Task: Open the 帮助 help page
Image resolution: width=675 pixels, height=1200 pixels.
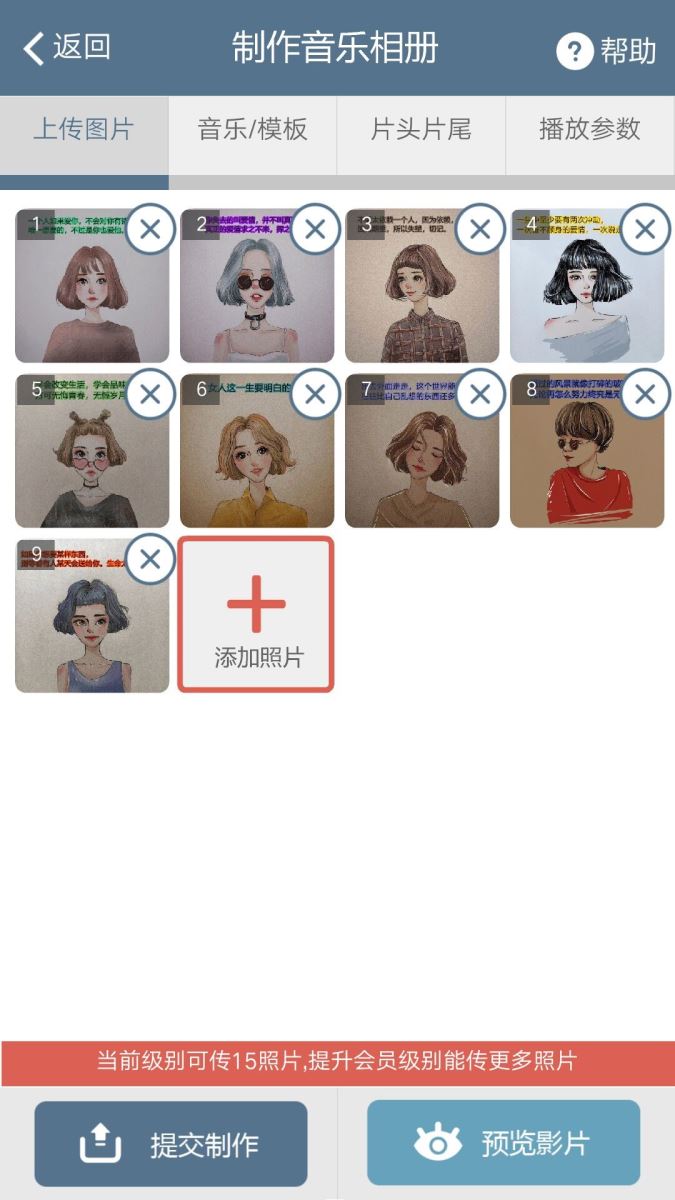Action: pyautogui.click(x=607, y=51)
